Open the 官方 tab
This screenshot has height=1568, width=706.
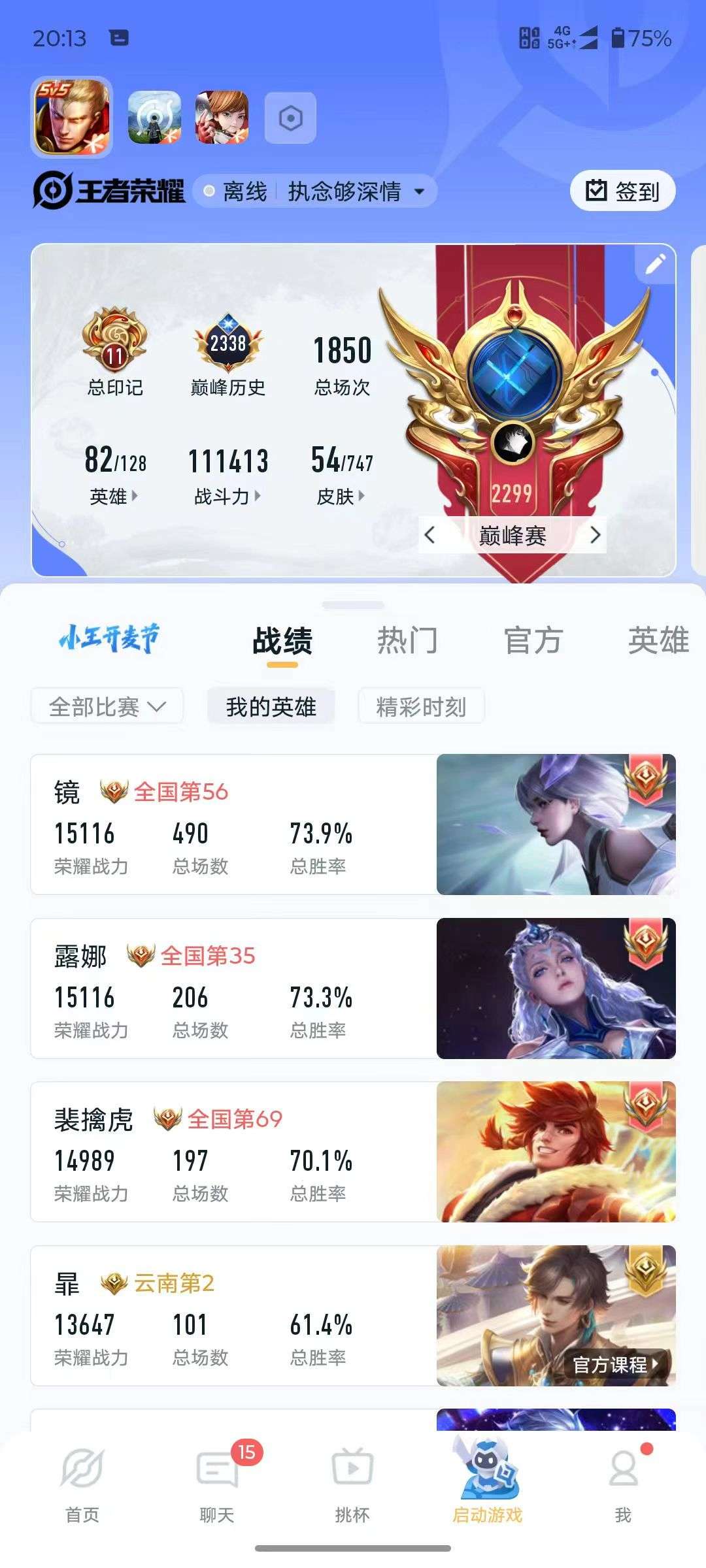pos(533,639)
